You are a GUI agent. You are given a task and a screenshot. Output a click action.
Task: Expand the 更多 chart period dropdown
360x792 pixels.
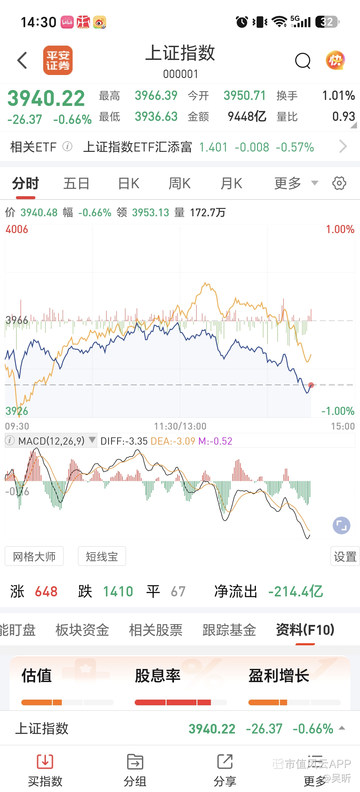click(296, 183)
